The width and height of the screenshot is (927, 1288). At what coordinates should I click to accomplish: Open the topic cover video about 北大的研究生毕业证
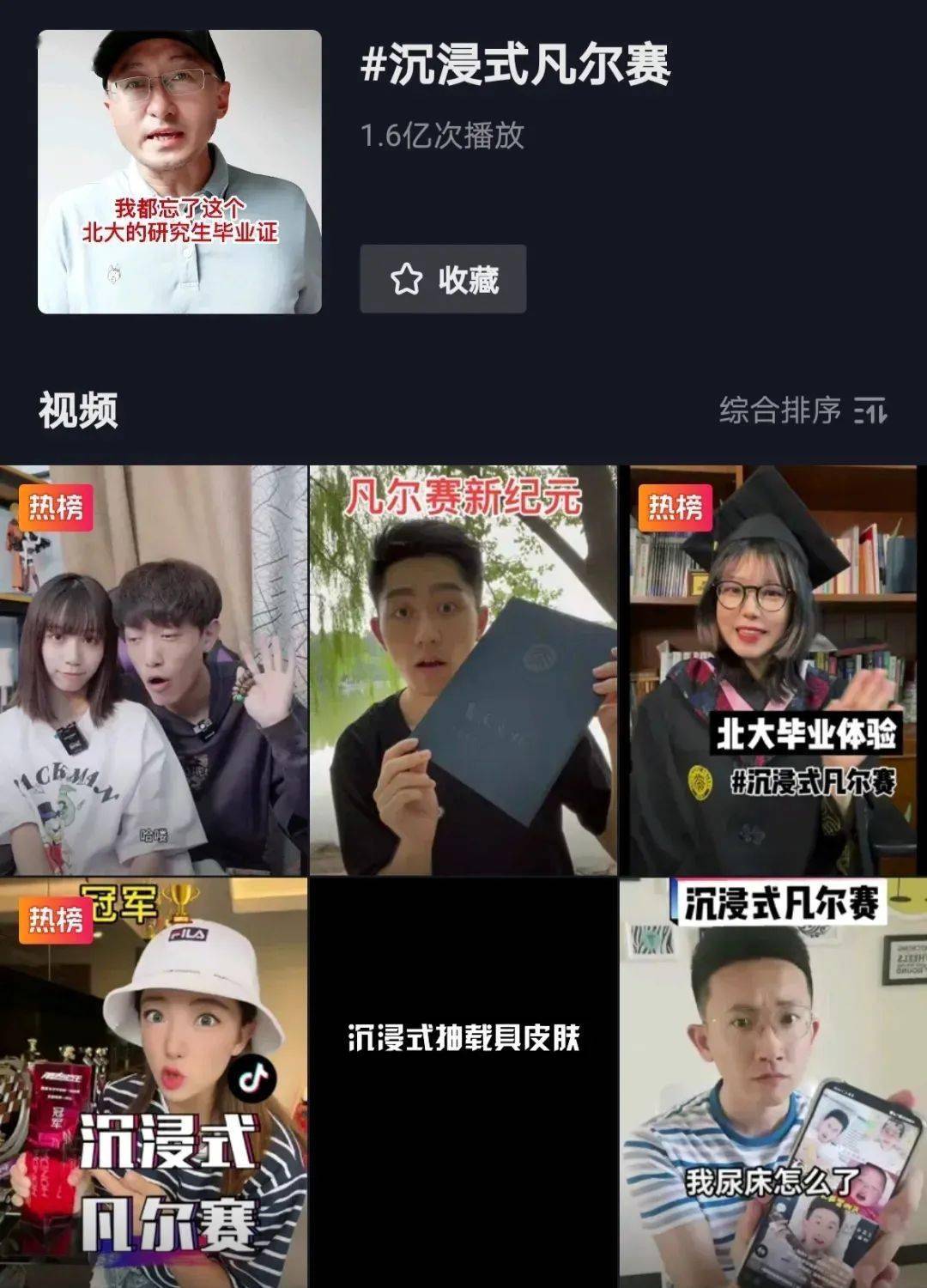tap(179, 172)
